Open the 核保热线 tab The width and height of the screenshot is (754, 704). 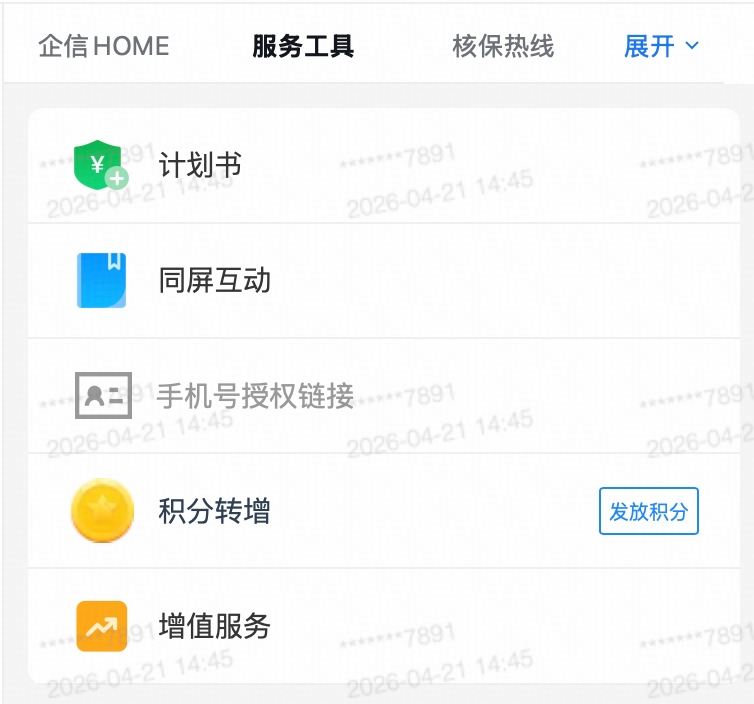tap(503, 46)
